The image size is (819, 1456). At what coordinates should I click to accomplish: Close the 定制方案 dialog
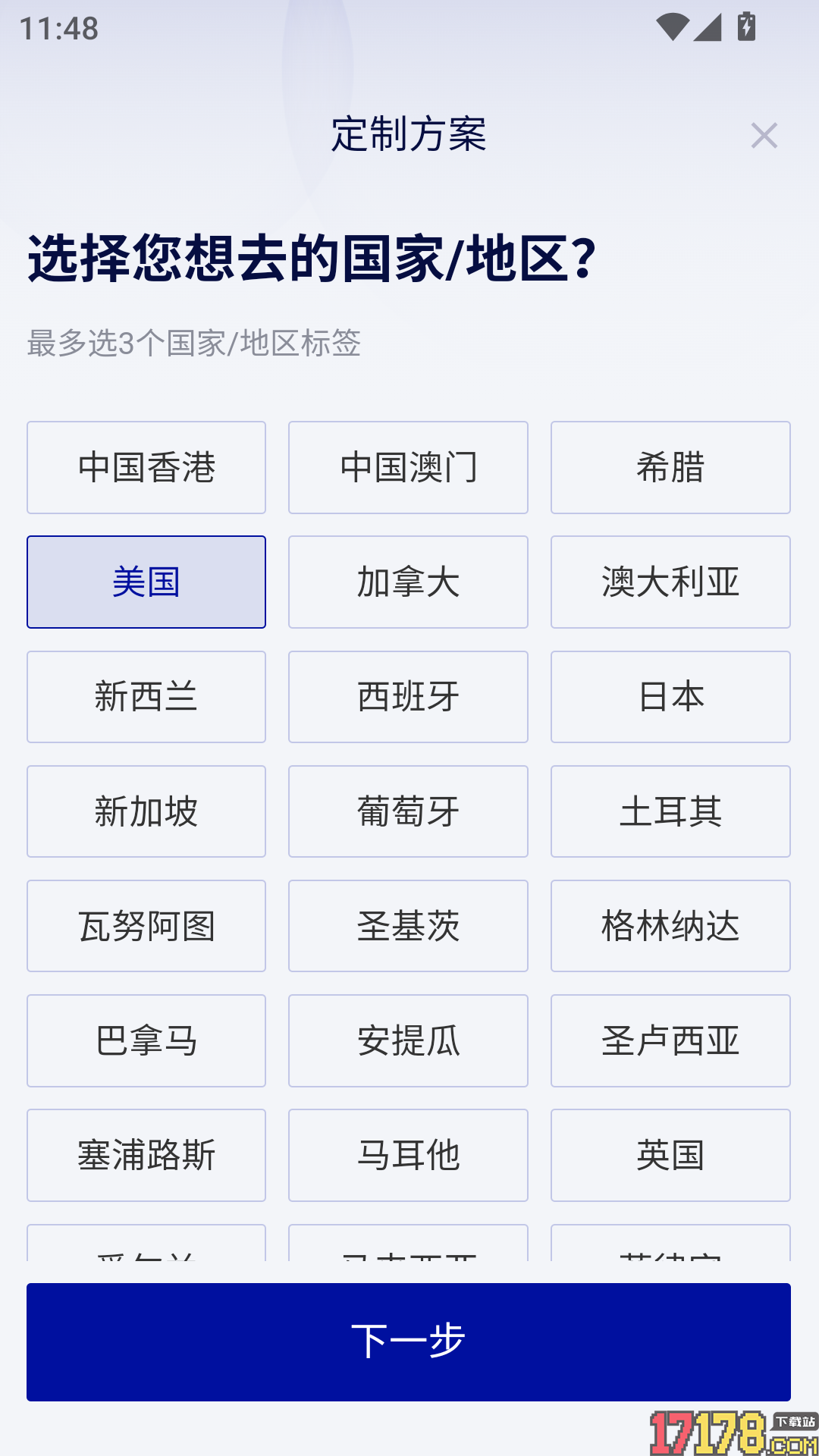765,136
